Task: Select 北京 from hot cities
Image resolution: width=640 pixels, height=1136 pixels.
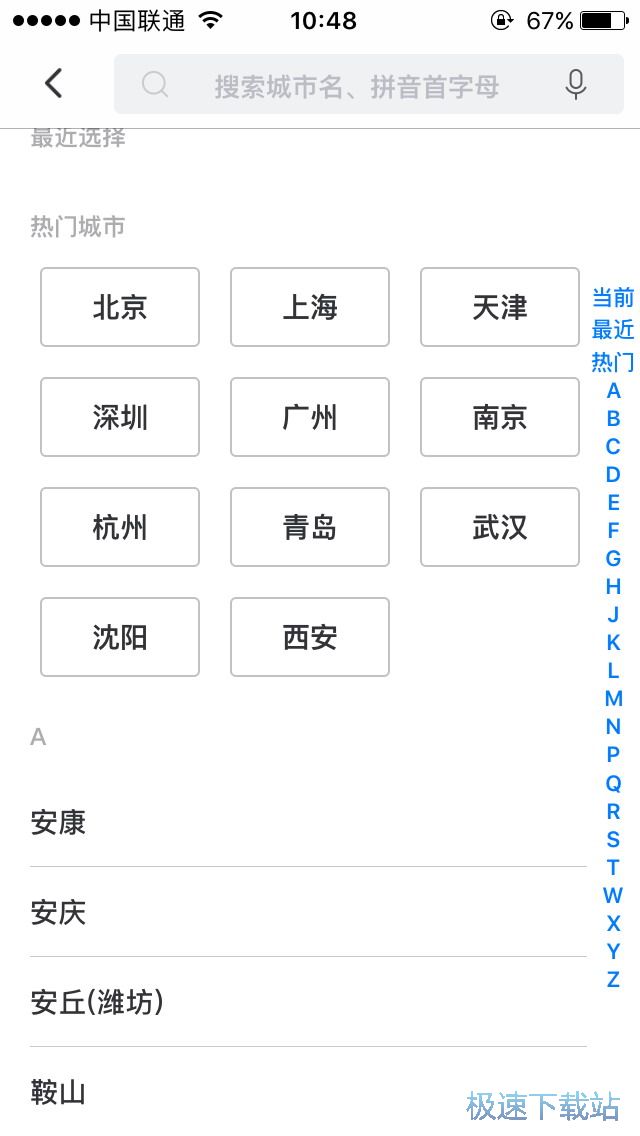Action: 120,307
